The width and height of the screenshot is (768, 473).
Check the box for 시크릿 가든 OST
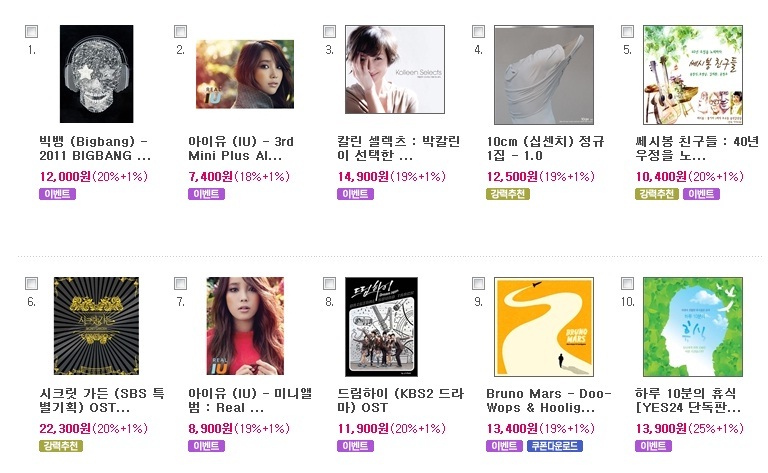(x=32, y=283)
